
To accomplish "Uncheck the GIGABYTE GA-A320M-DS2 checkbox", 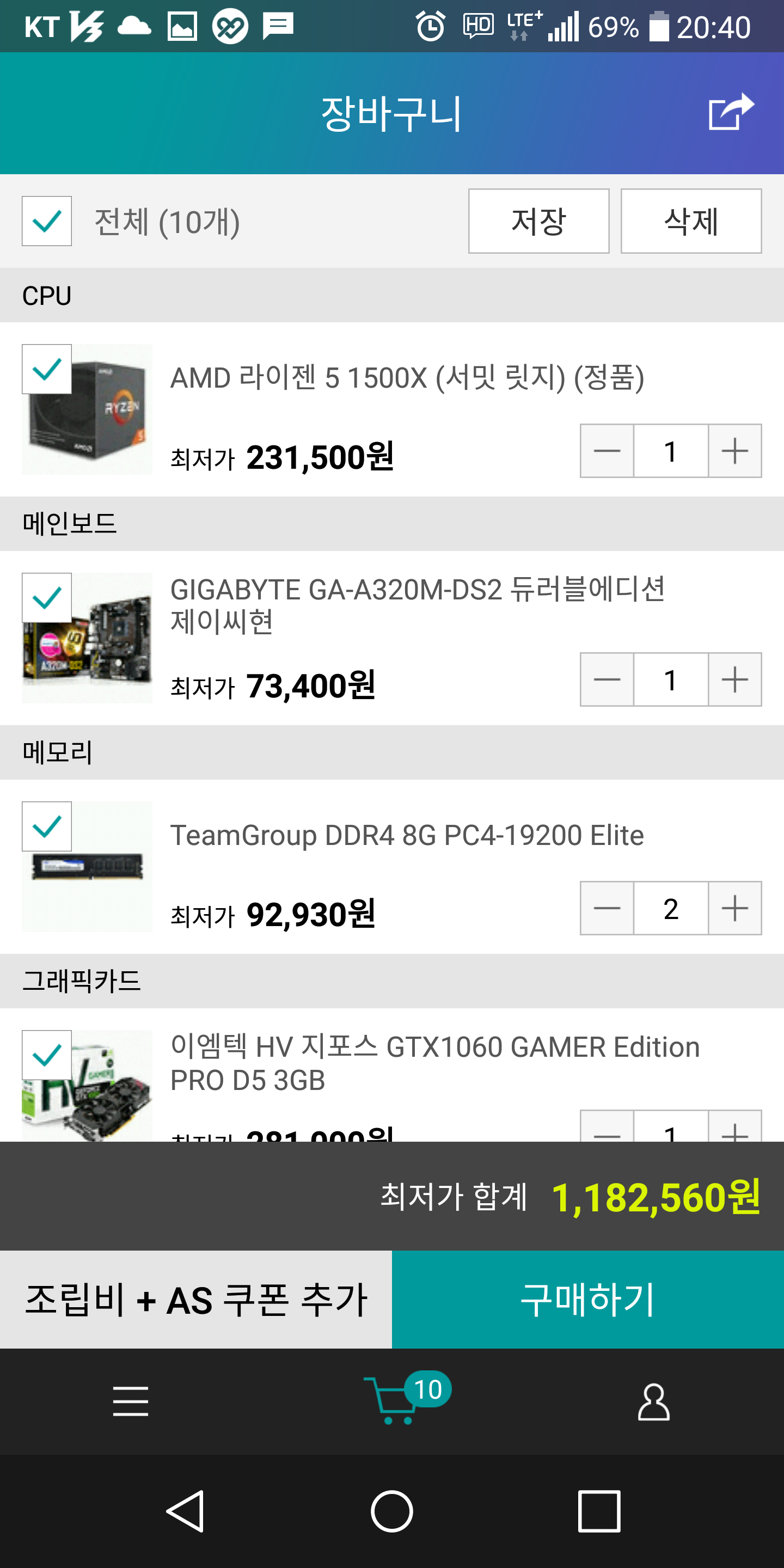I will click(x=47, y=598).
